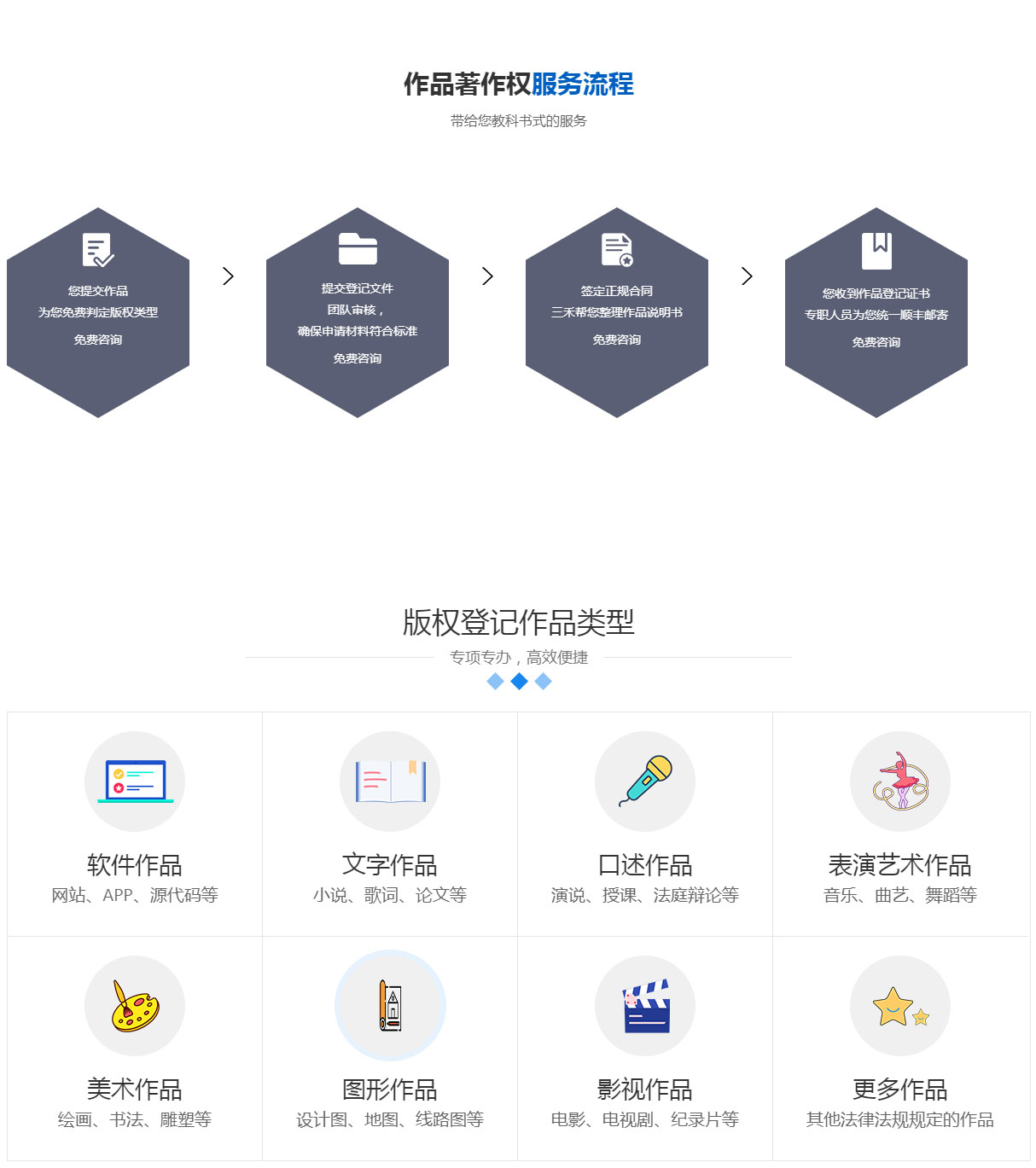Open the 文字作品 category card

[x=390, y=824]
